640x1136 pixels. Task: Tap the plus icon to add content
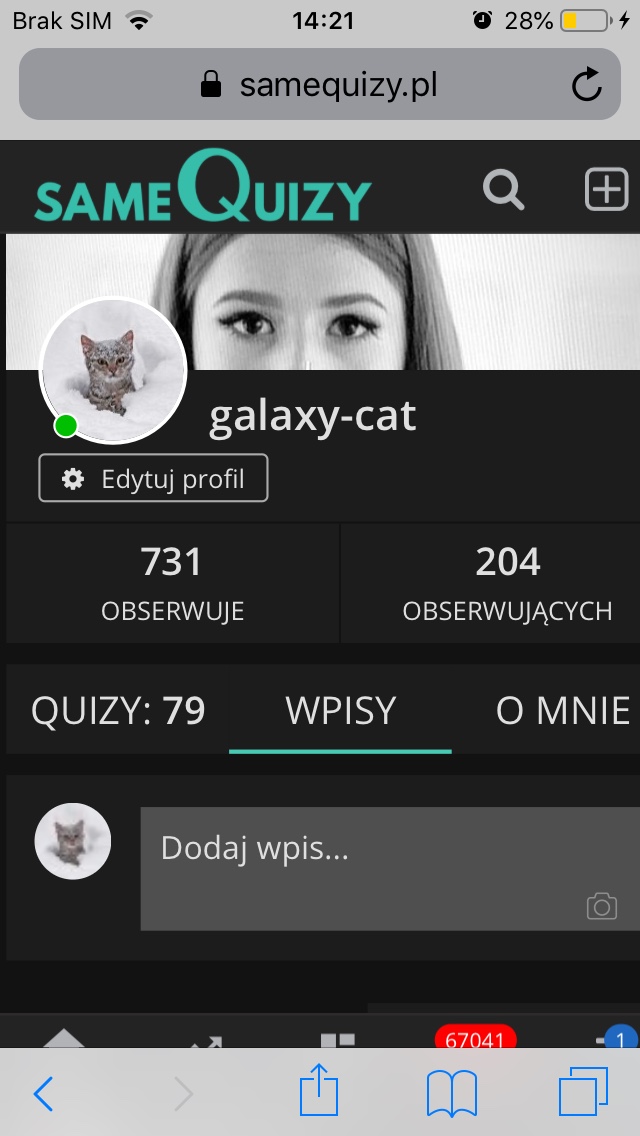pos(606,188)
